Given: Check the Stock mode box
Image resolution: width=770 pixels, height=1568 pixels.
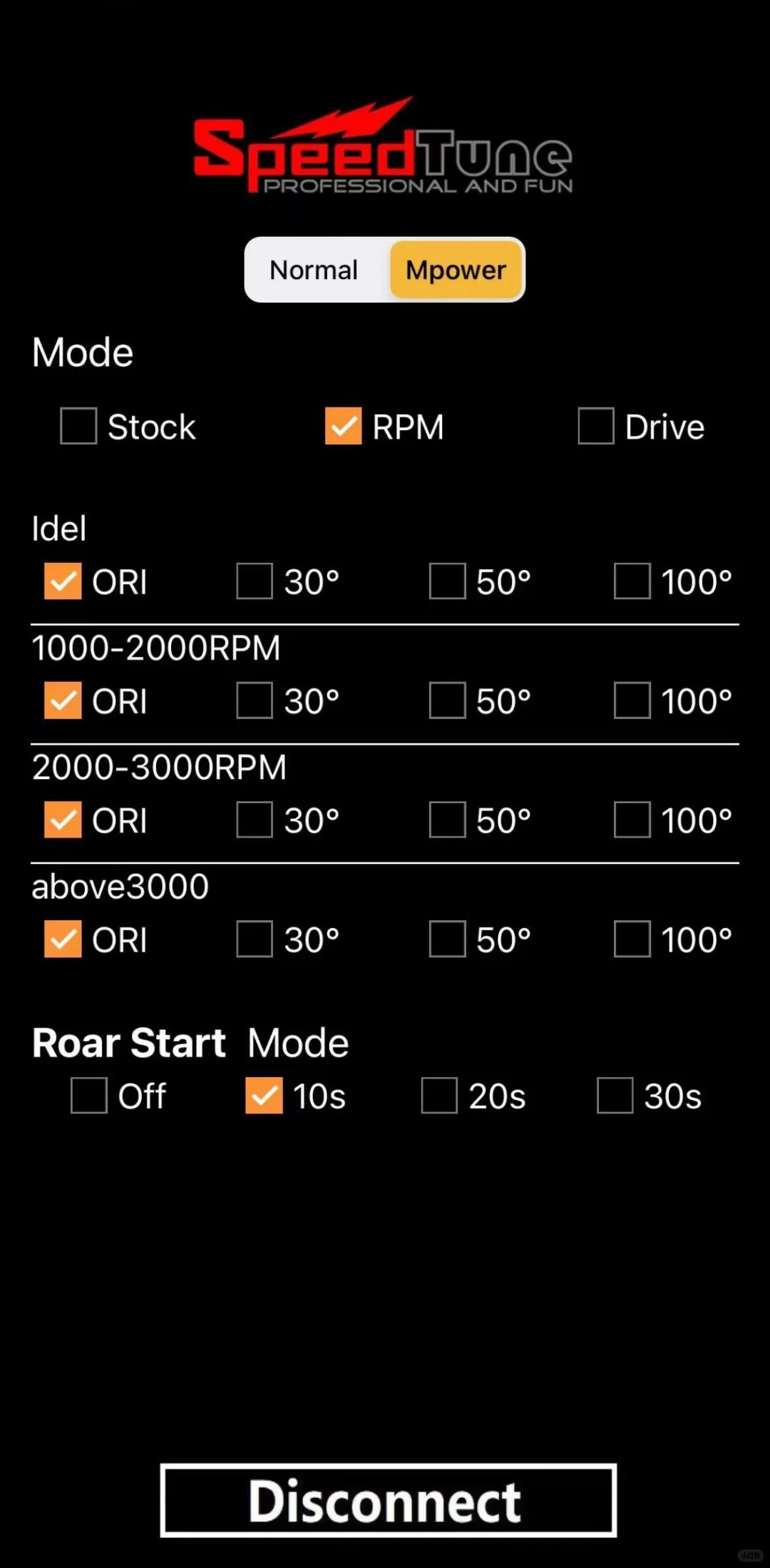Looking at the screenshot, I should pyautogui.click(x=78, y=426).
